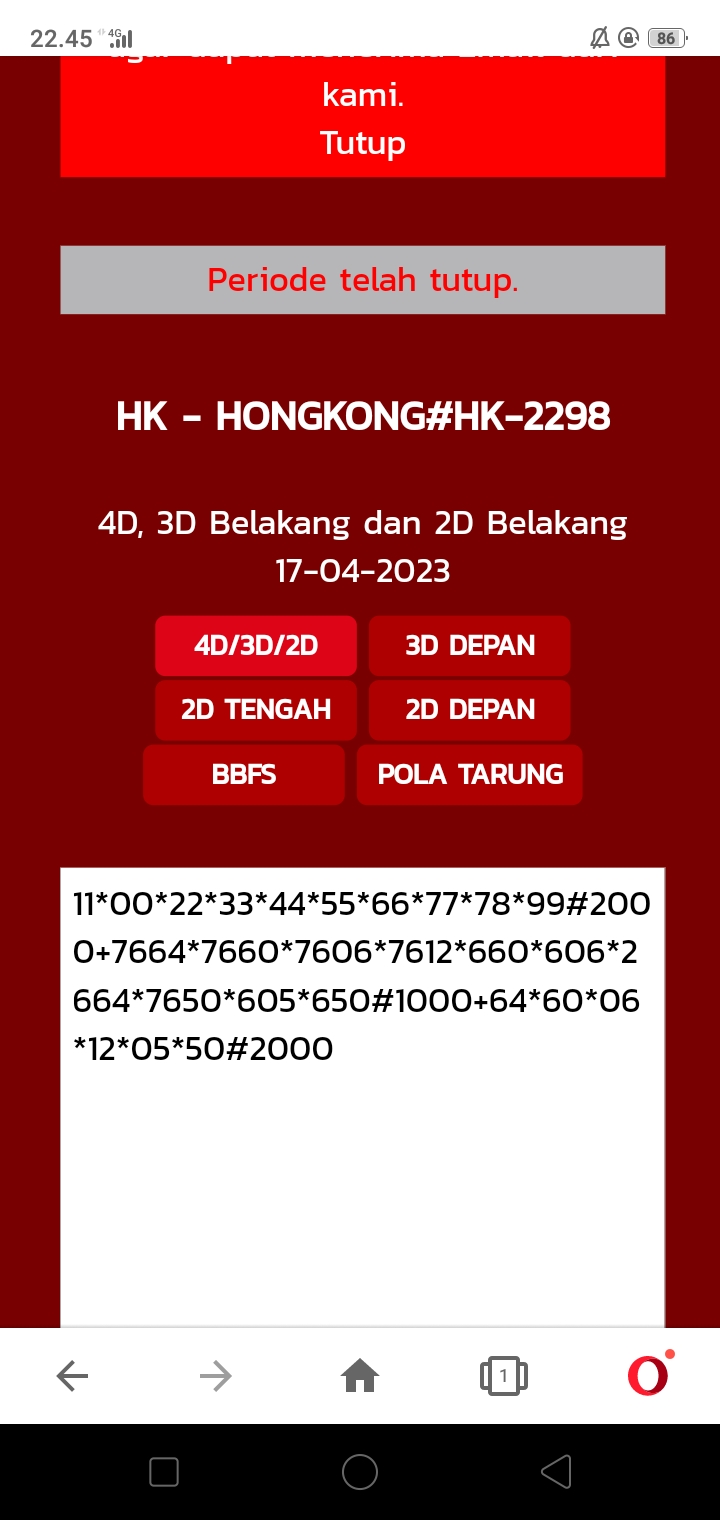720x1520 pixels.
Task: Choose the BBFS option
Action: click(244, 775)
